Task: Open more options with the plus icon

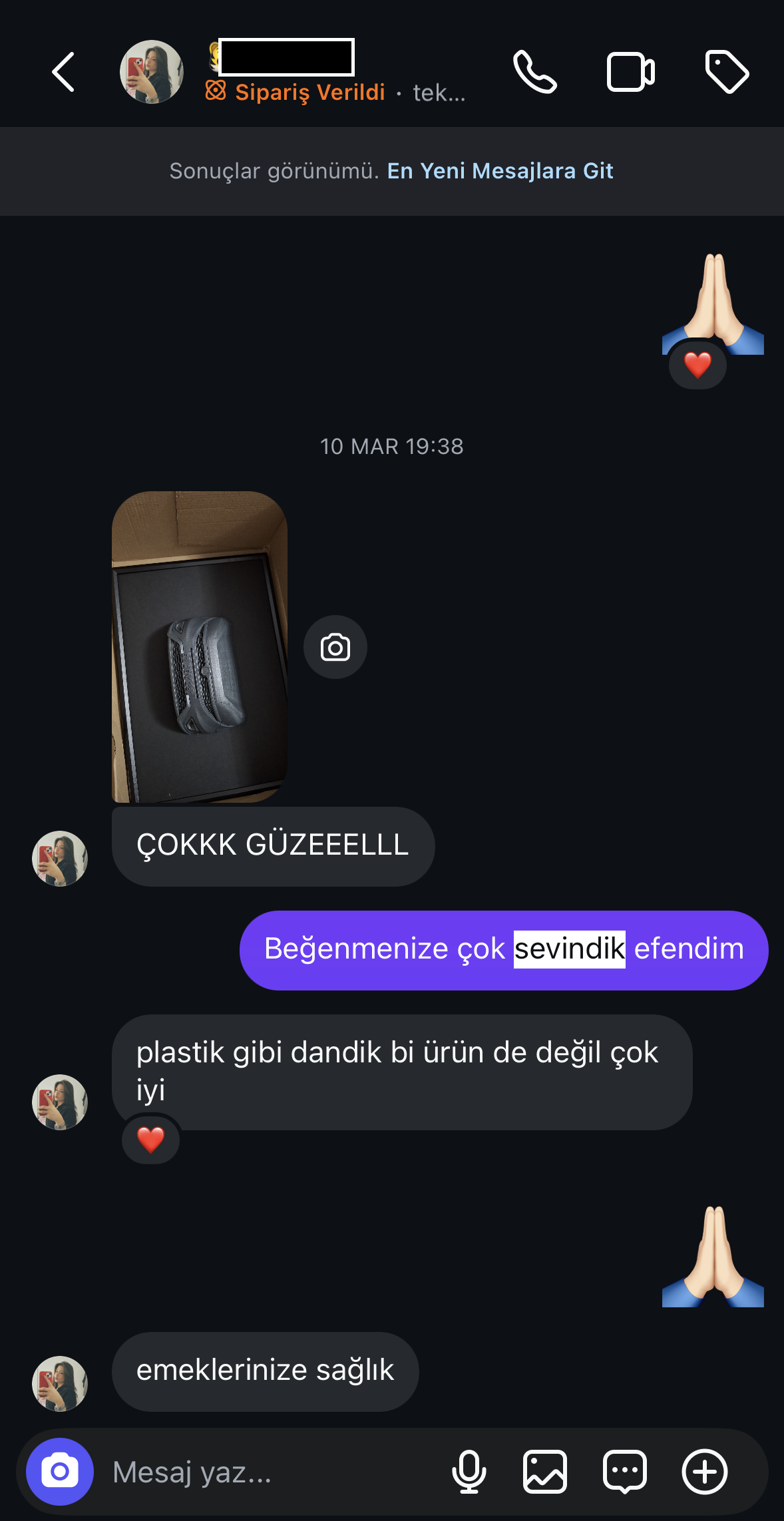Action: (704, 1472)
